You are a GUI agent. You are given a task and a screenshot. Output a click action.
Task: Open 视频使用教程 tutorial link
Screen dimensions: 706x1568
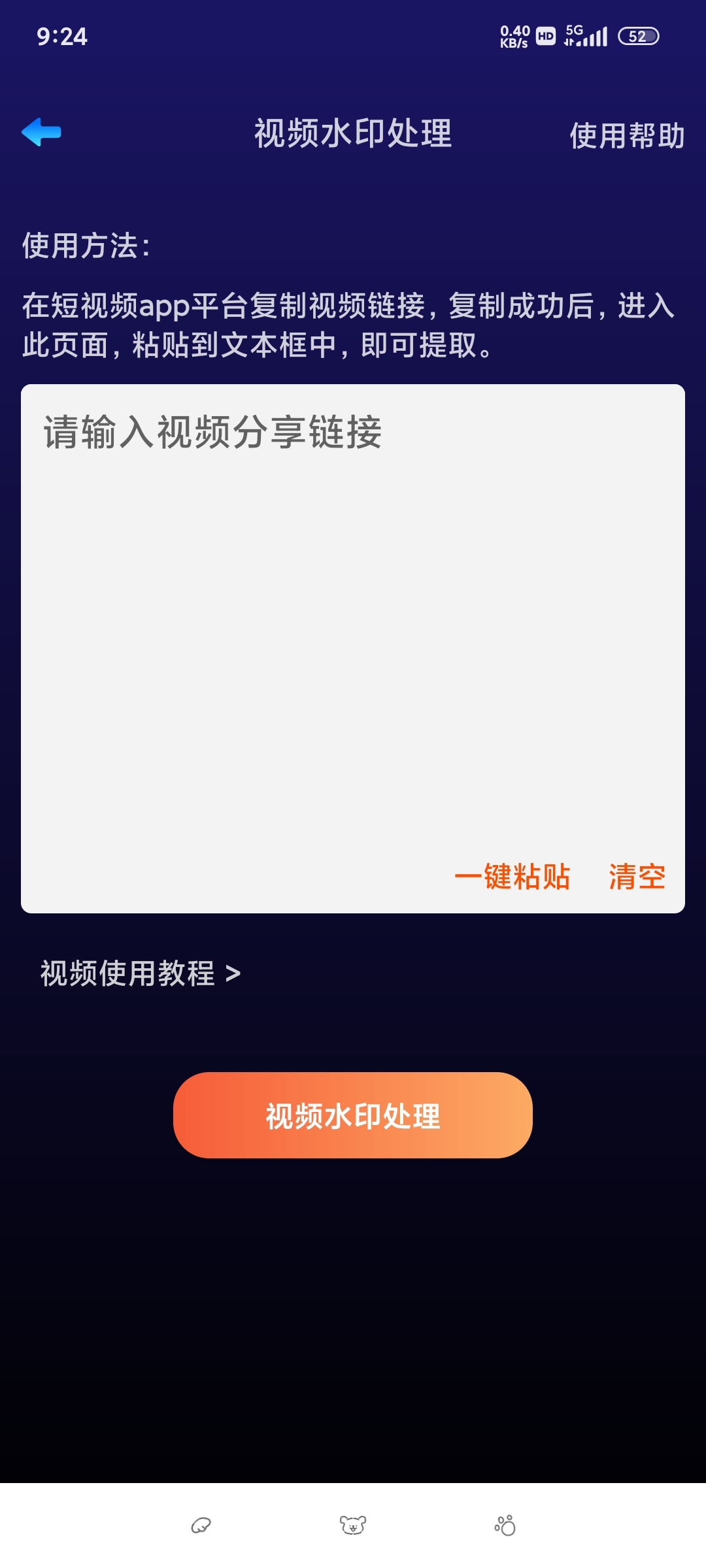141,973
